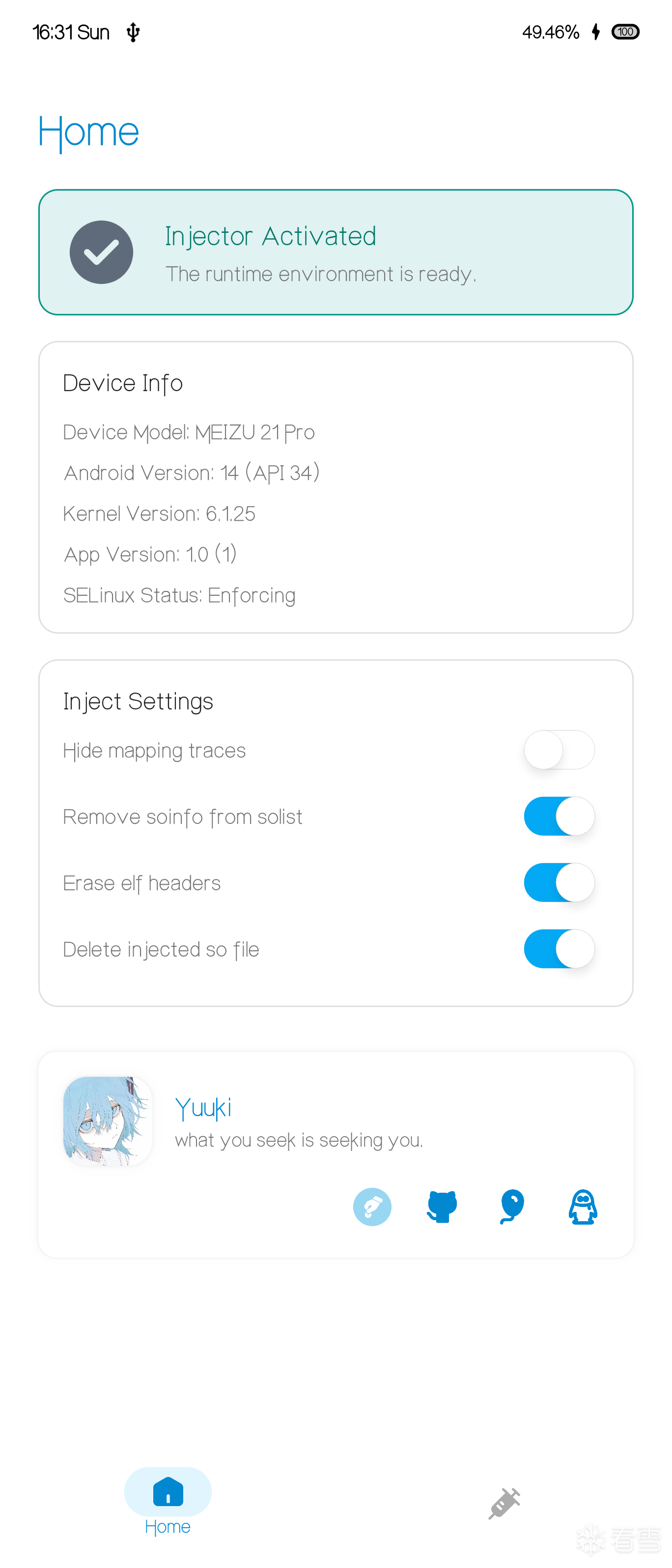
Task: Enable Hide mapping traces switch
Action: coord(559,750)
